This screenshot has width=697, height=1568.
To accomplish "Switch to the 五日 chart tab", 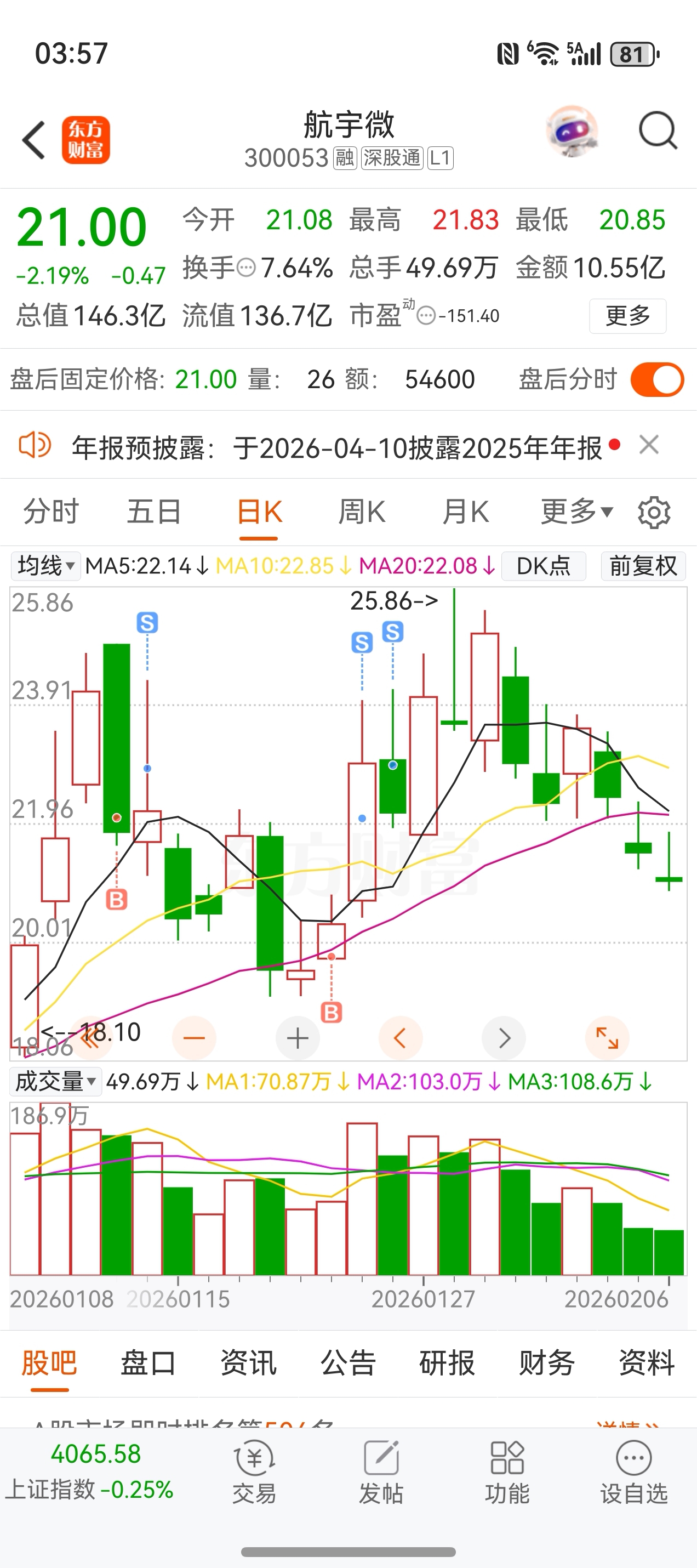I will click(x=154, y=512).
